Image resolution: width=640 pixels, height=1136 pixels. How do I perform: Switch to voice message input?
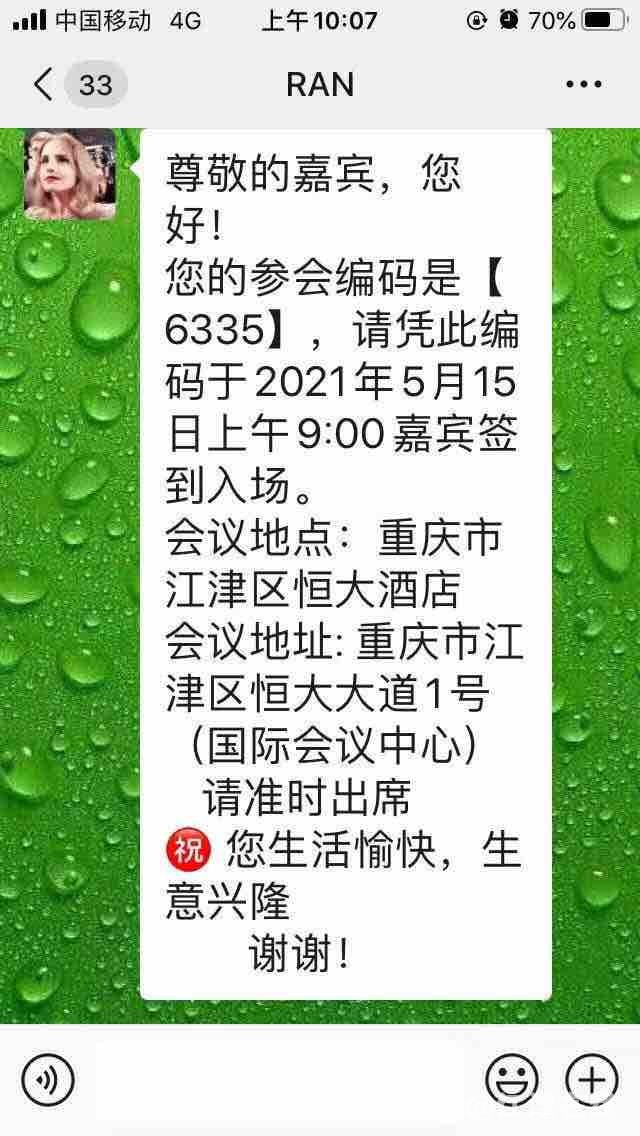48,1080
